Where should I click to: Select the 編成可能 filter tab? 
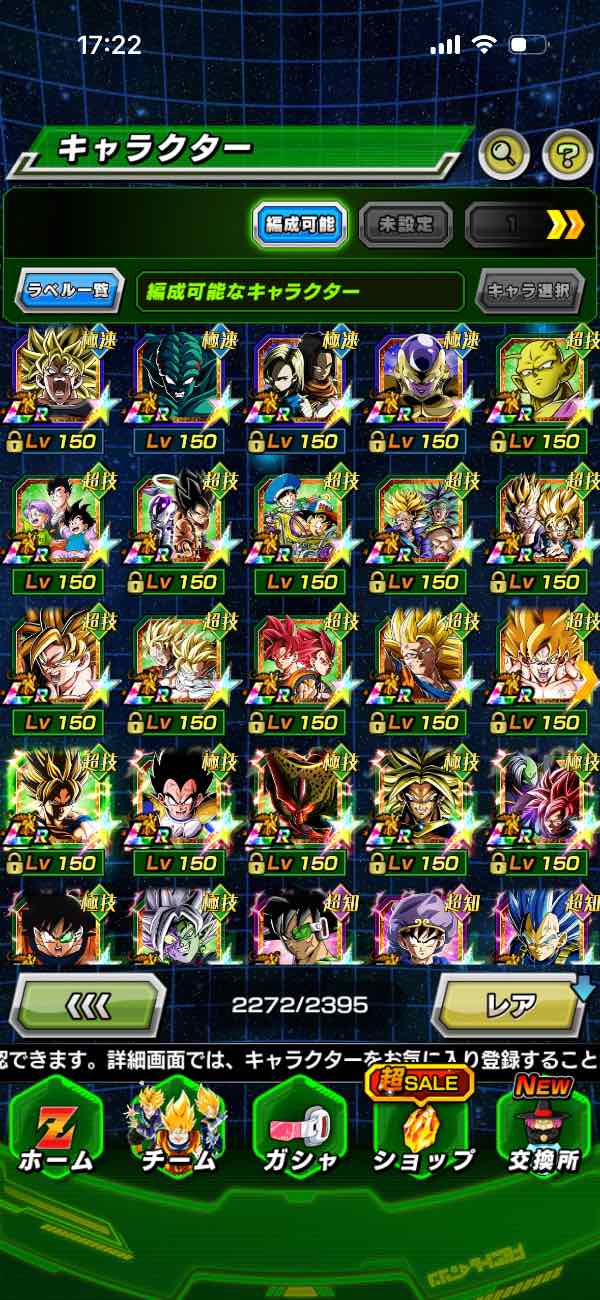pos(299,225)
